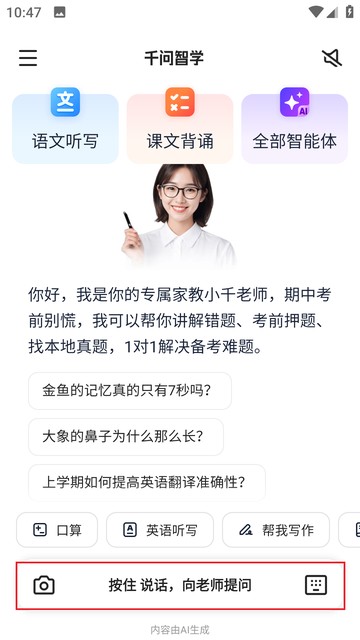Select the 上学期如何提高英语翻译准确性 suggestion
The width and height of the screenshot is (360, 640).
click(x=147, y=483)
